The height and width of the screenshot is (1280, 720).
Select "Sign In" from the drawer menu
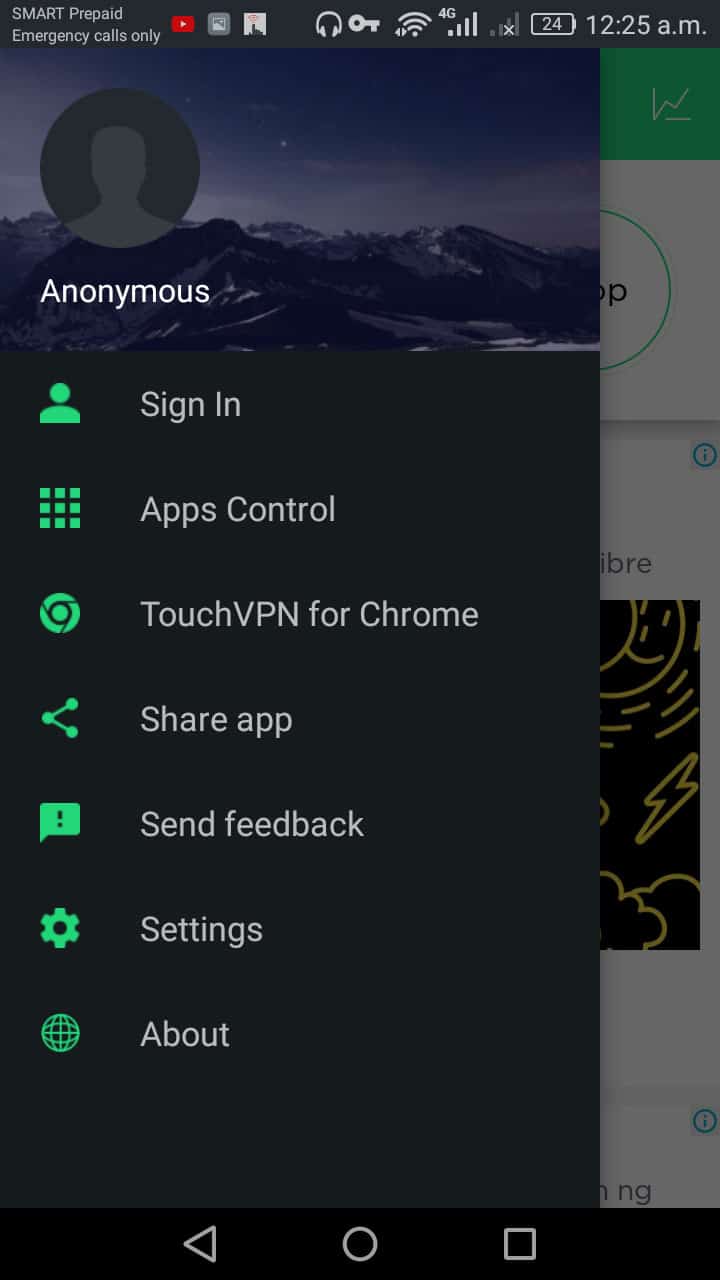[x=190, y=403]
